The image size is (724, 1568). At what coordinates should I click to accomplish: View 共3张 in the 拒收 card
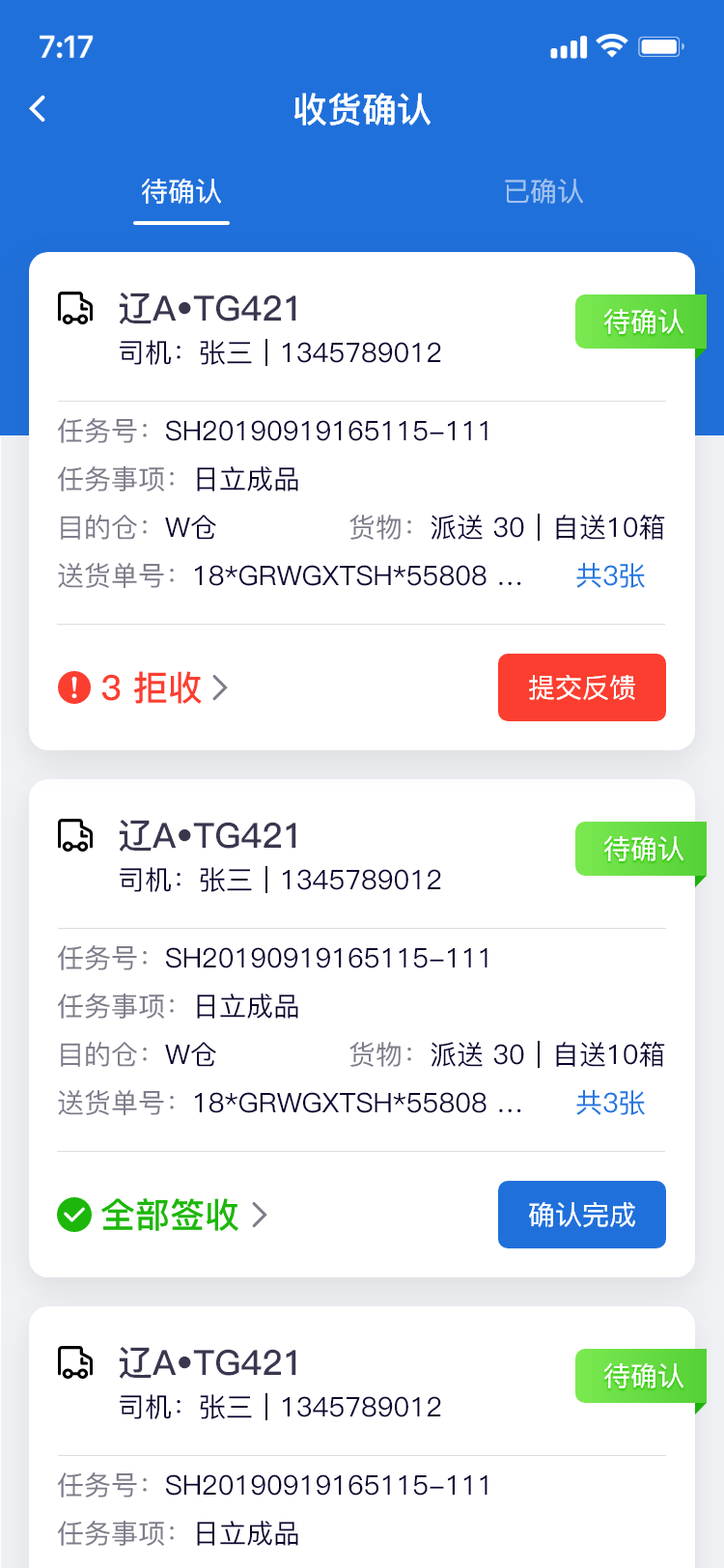point(610,576)
